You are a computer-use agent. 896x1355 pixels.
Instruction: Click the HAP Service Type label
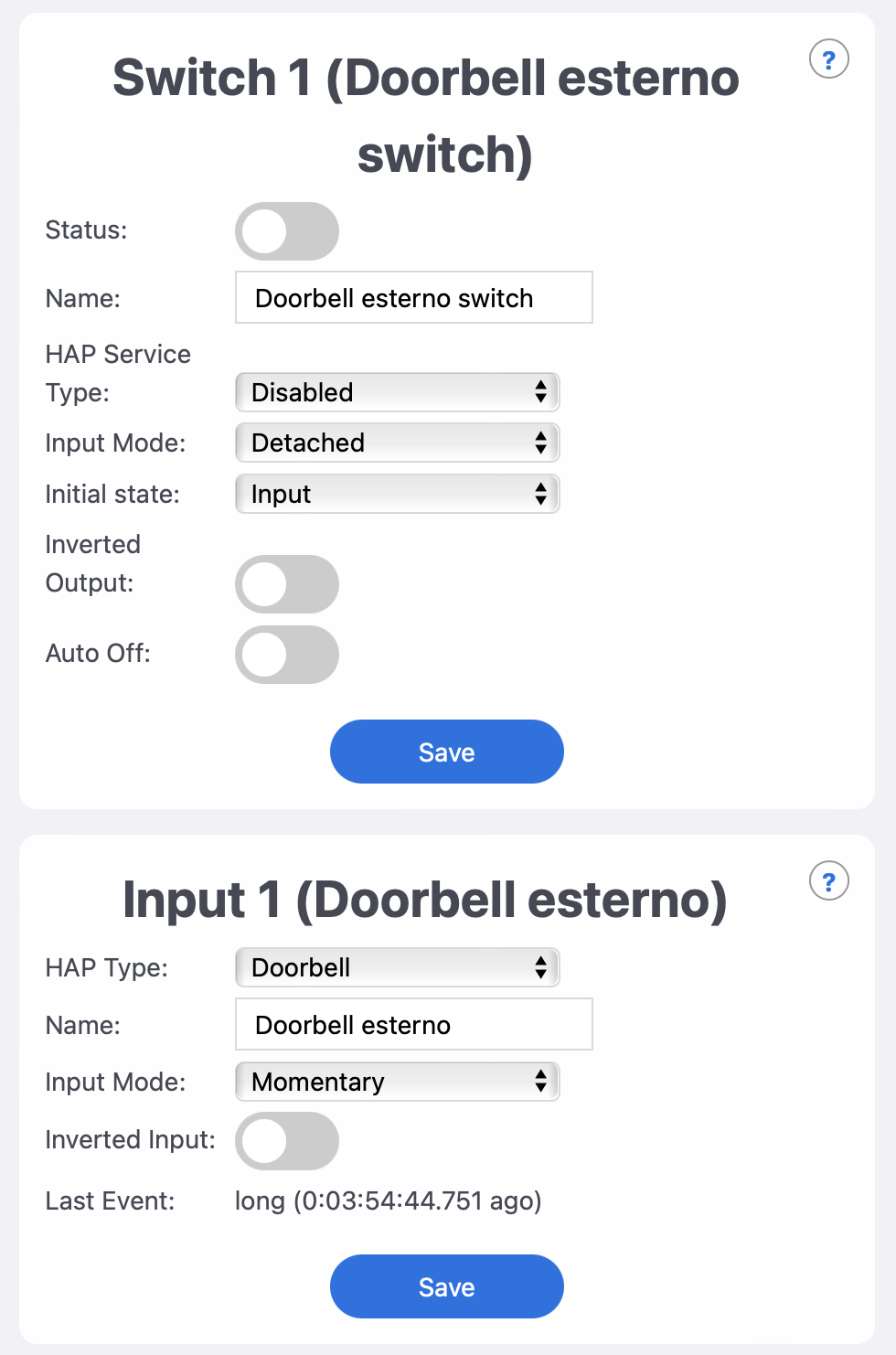117,373
